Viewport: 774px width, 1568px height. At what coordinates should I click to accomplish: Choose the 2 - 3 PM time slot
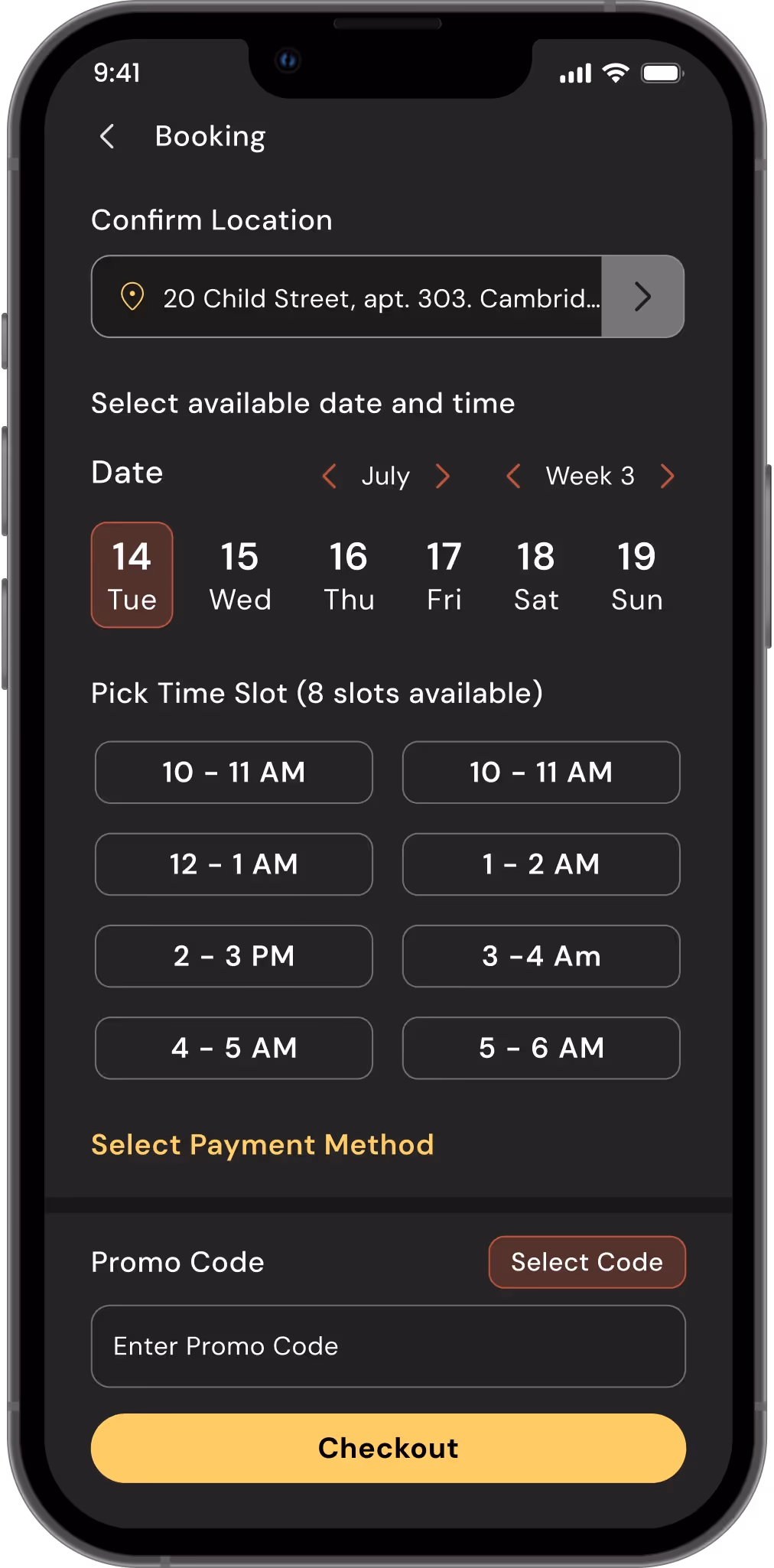pyautogui.click(x=234, y=956)
